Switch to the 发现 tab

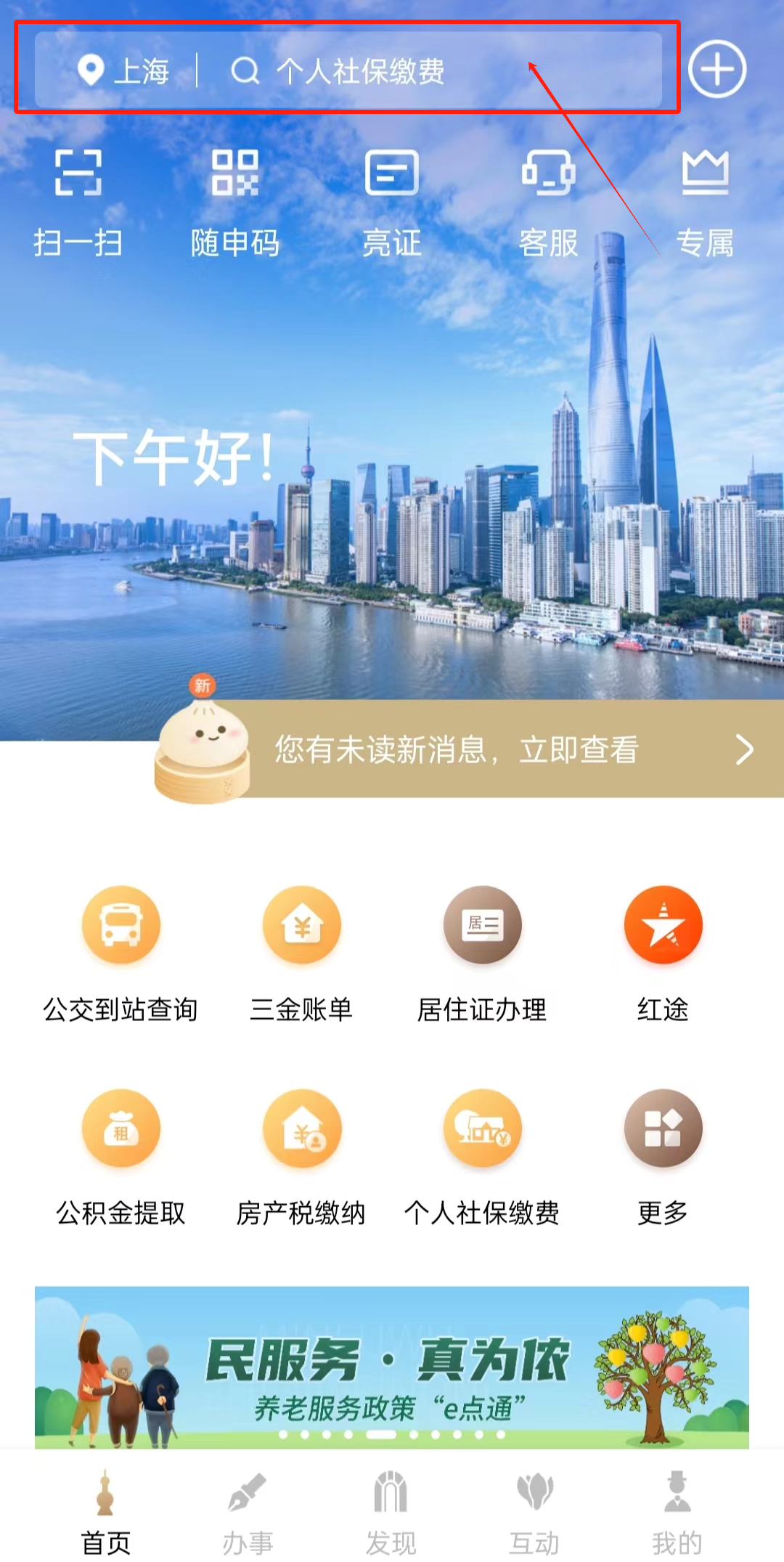[391, 1512]
